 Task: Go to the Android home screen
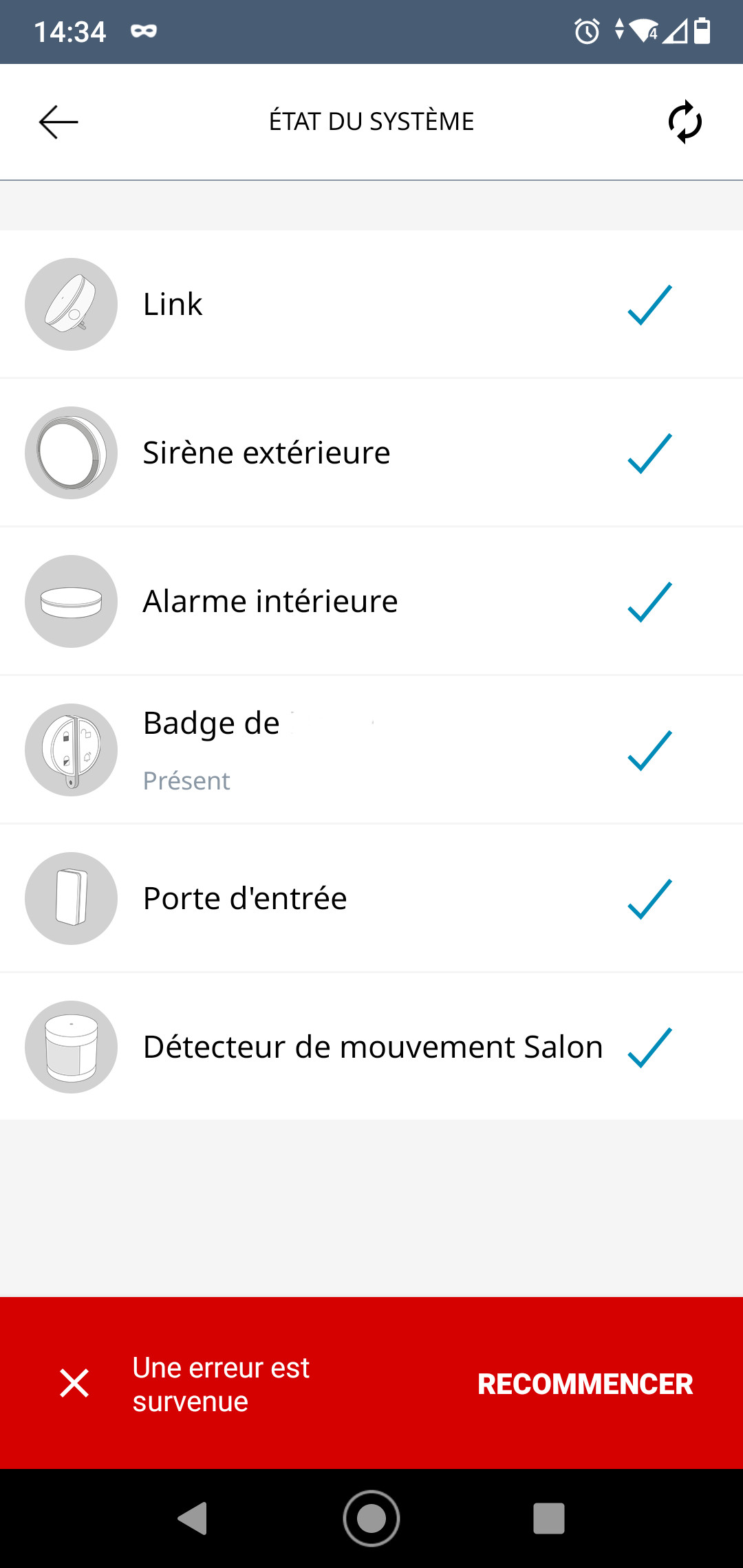click(x=371, y=1518)
